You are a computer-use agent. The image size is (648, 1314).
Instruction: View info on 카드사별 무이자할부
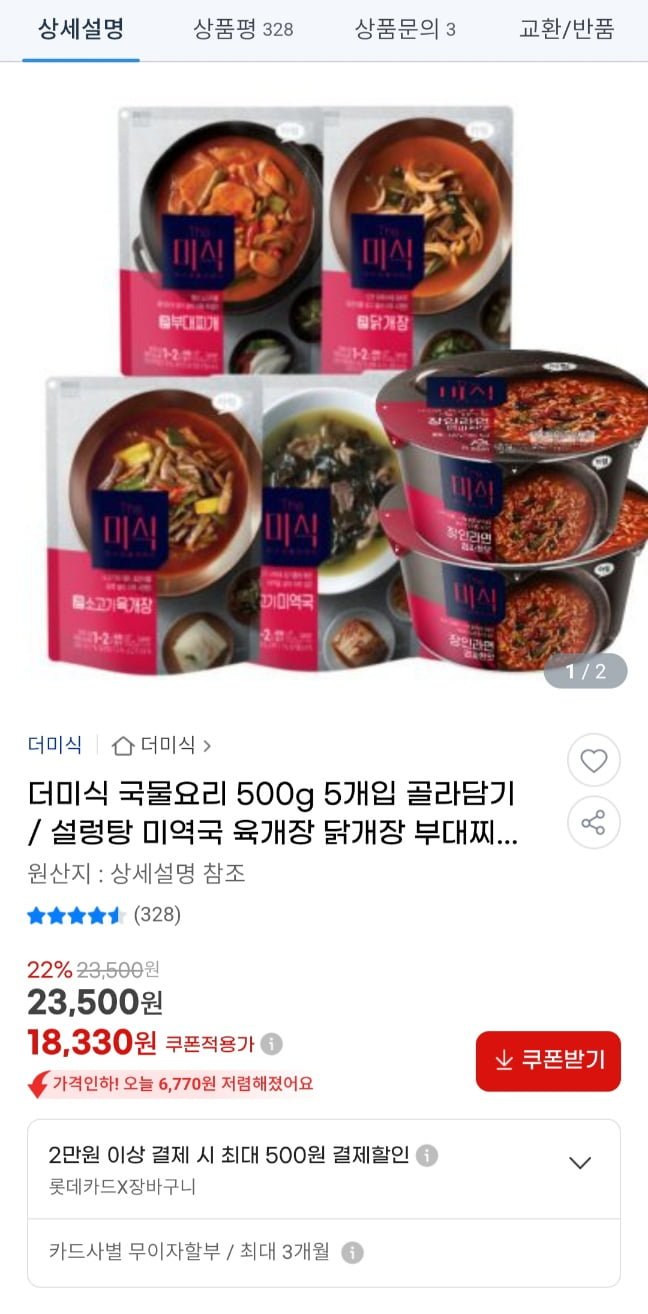point(352,1252)
